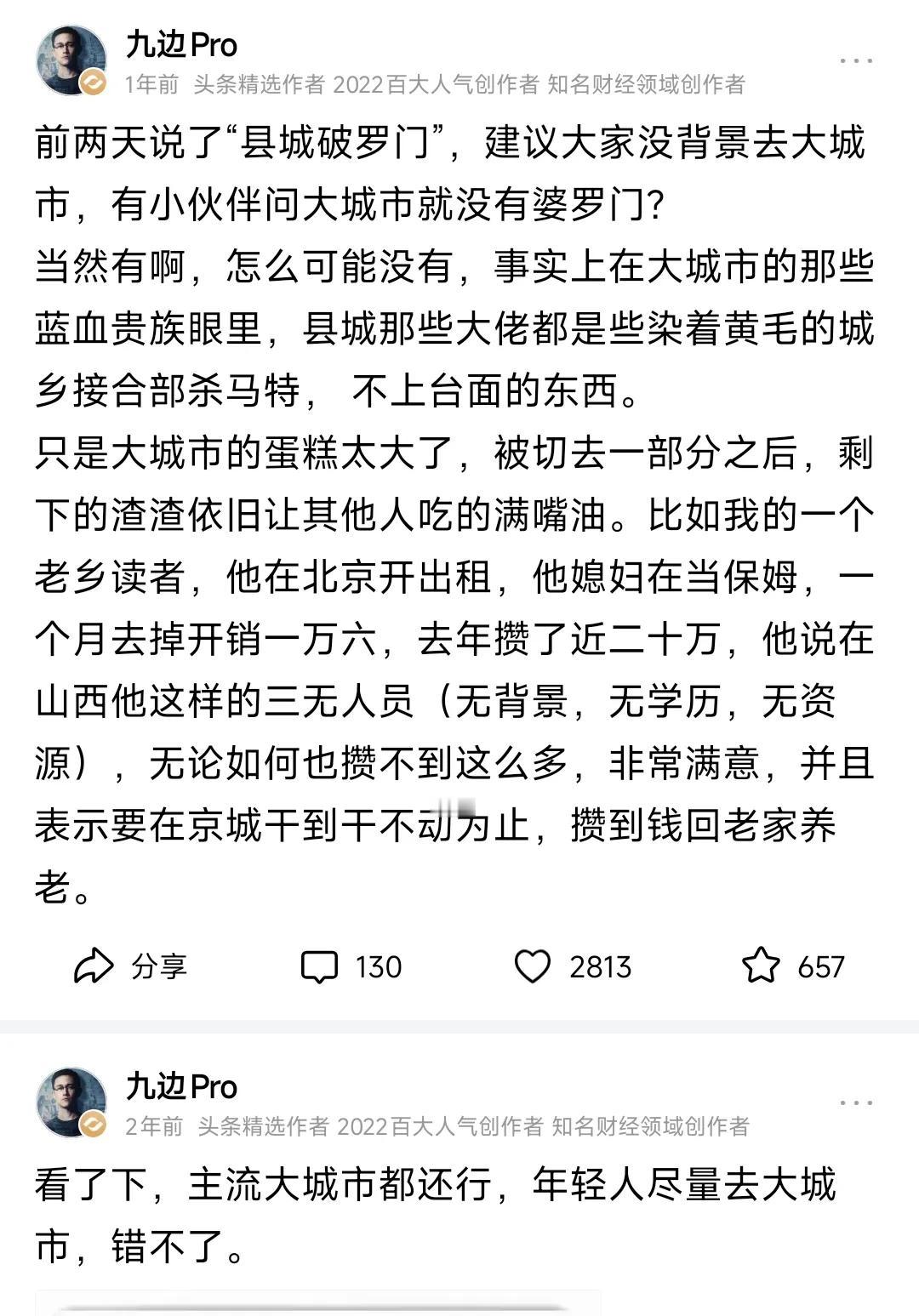Open the comment bubble icon showing 130
The height and width of the screenshot is (1316, 919).
pos(322,966)
